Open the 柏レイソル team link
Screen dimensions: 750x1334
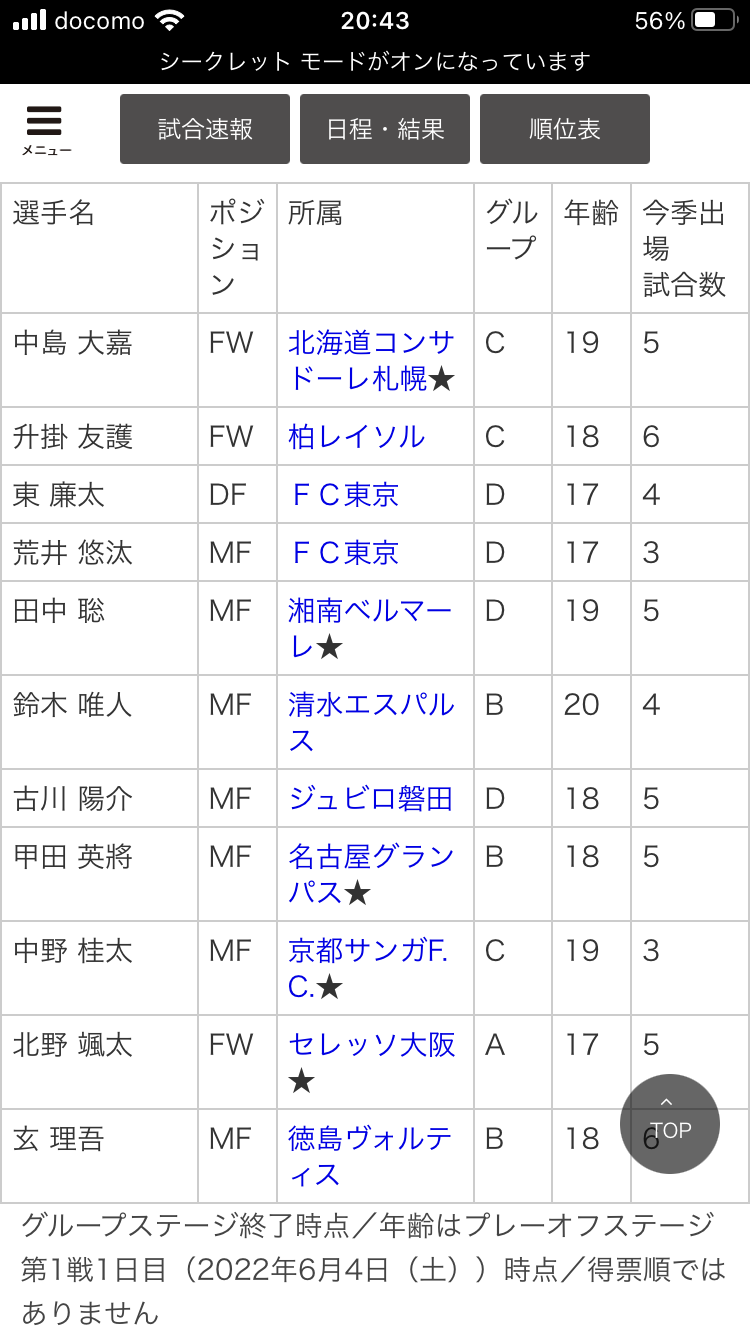click(357, 437)
